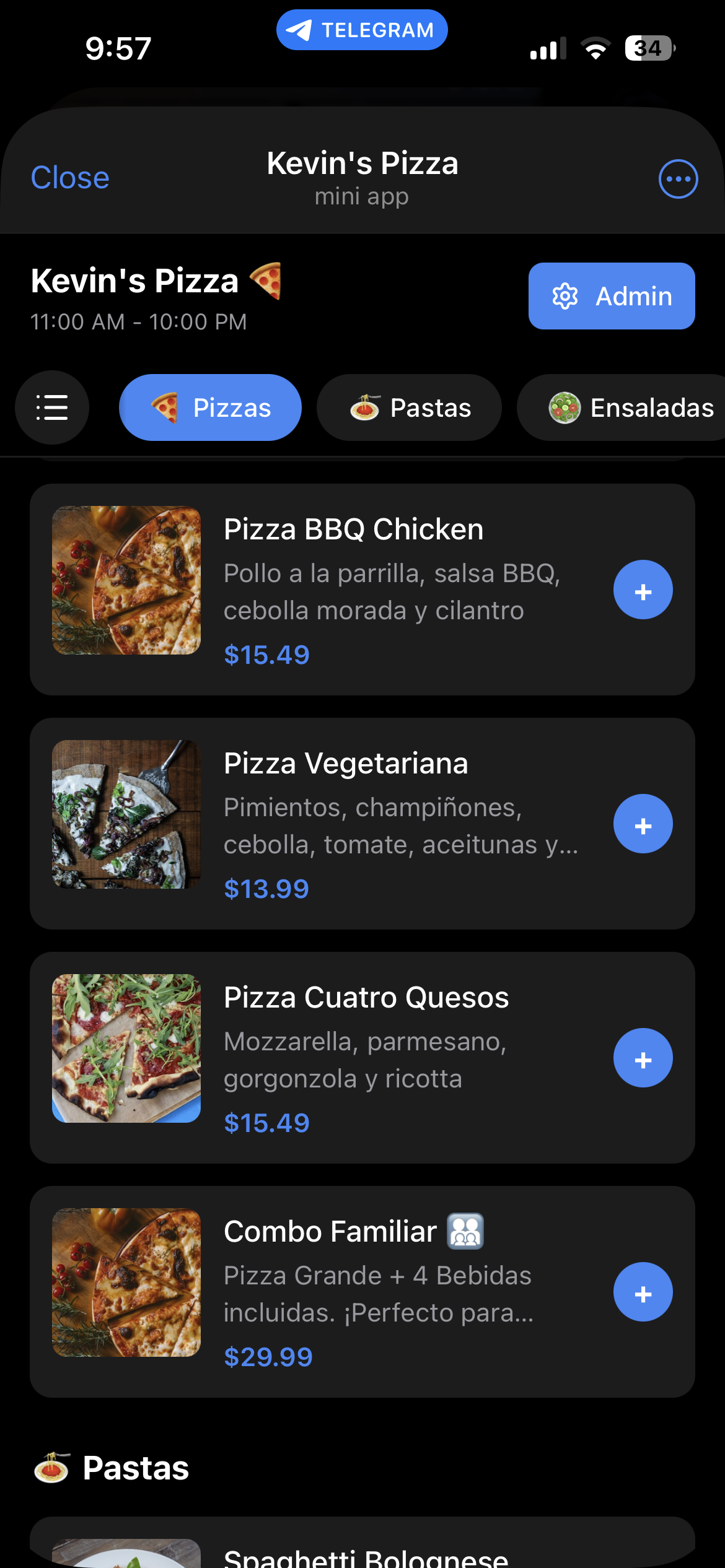Return to Telegram via the status pill
This screenshot has width=725, height=1568.
pyautogui.click(x=362, y=30)
